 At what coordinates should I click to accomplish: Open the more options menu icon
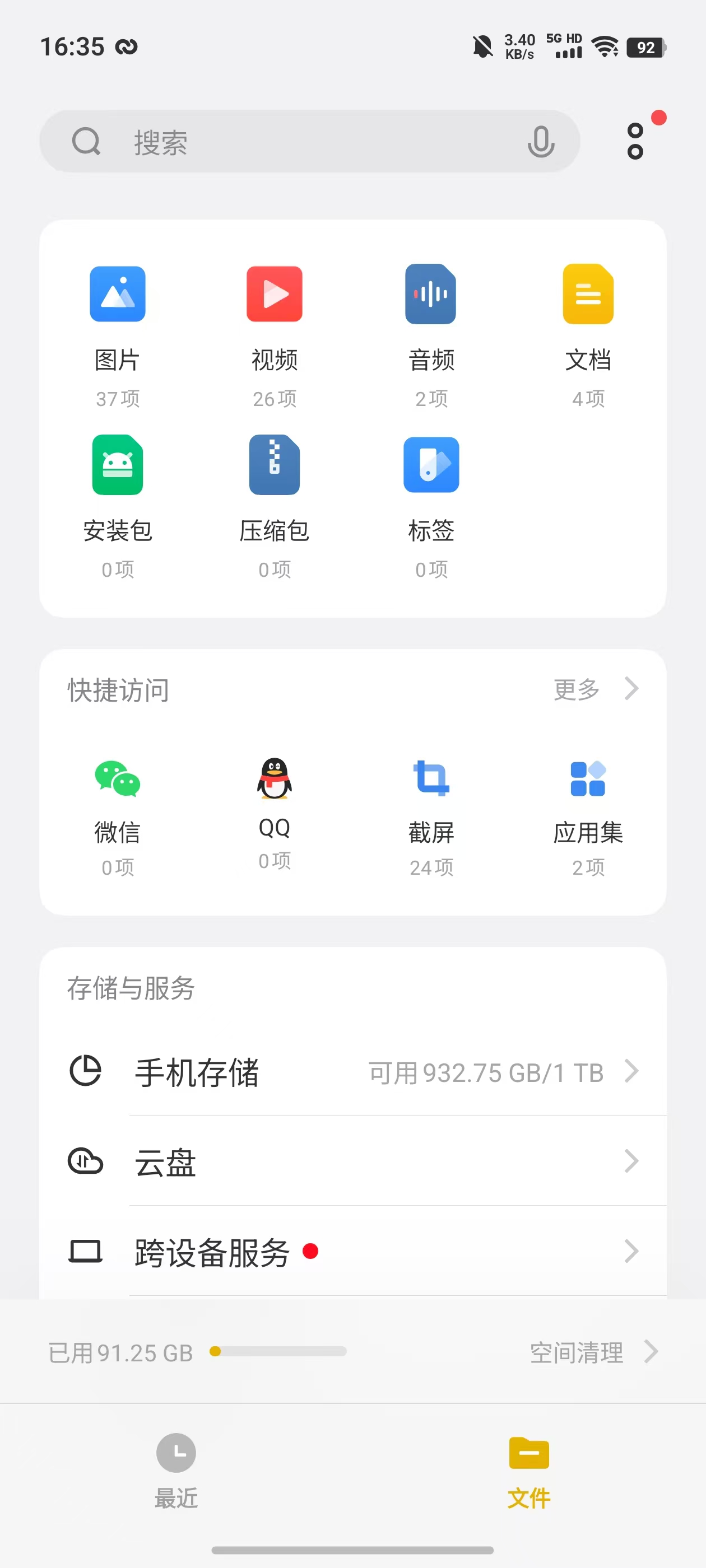click(635, 141)
